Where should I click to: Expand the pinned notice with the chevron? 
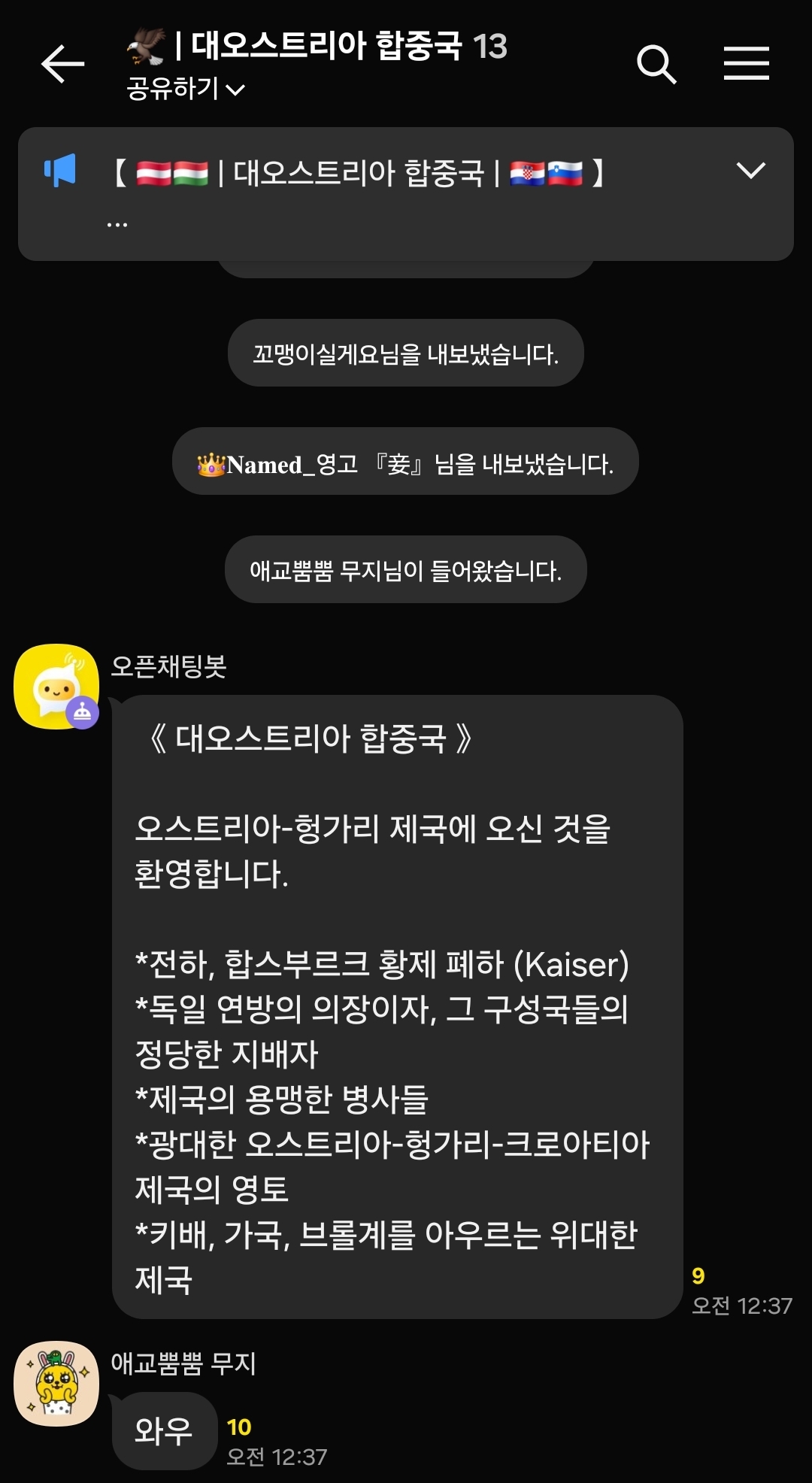(x=750, y=171)
